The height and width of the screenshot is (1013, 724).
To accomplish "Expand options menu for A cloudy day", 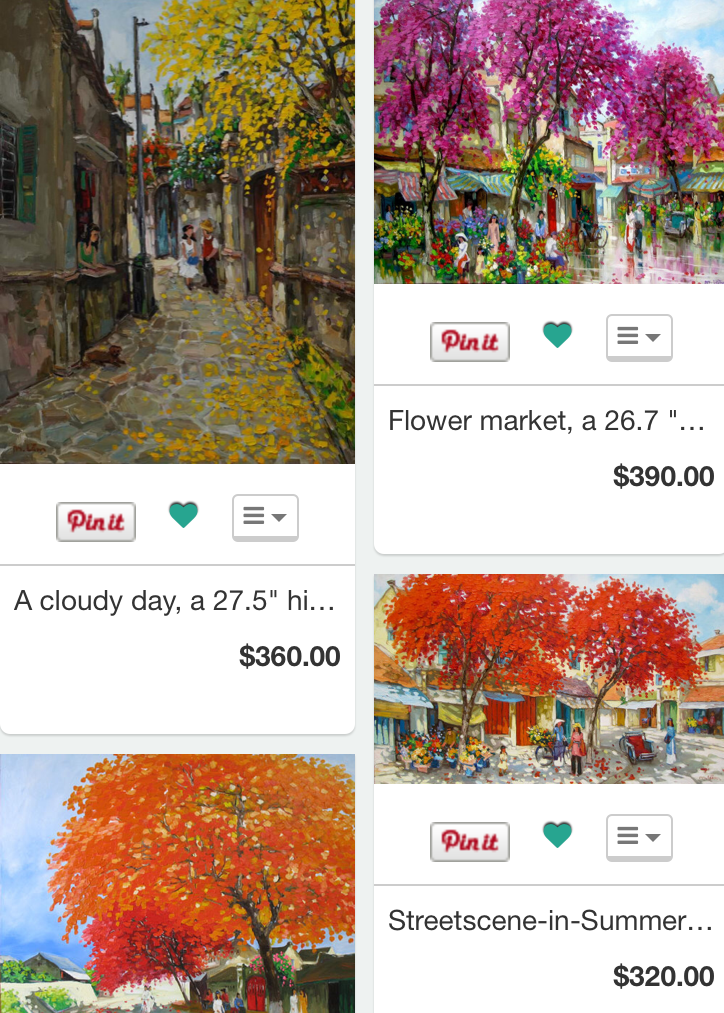I will (265, 517).
